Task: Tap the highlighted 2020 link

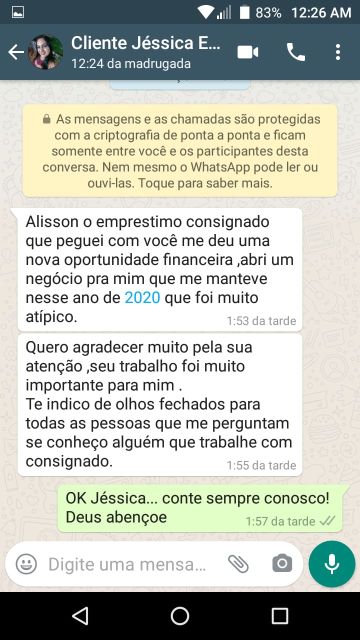Action: click(x=142, y=297)
